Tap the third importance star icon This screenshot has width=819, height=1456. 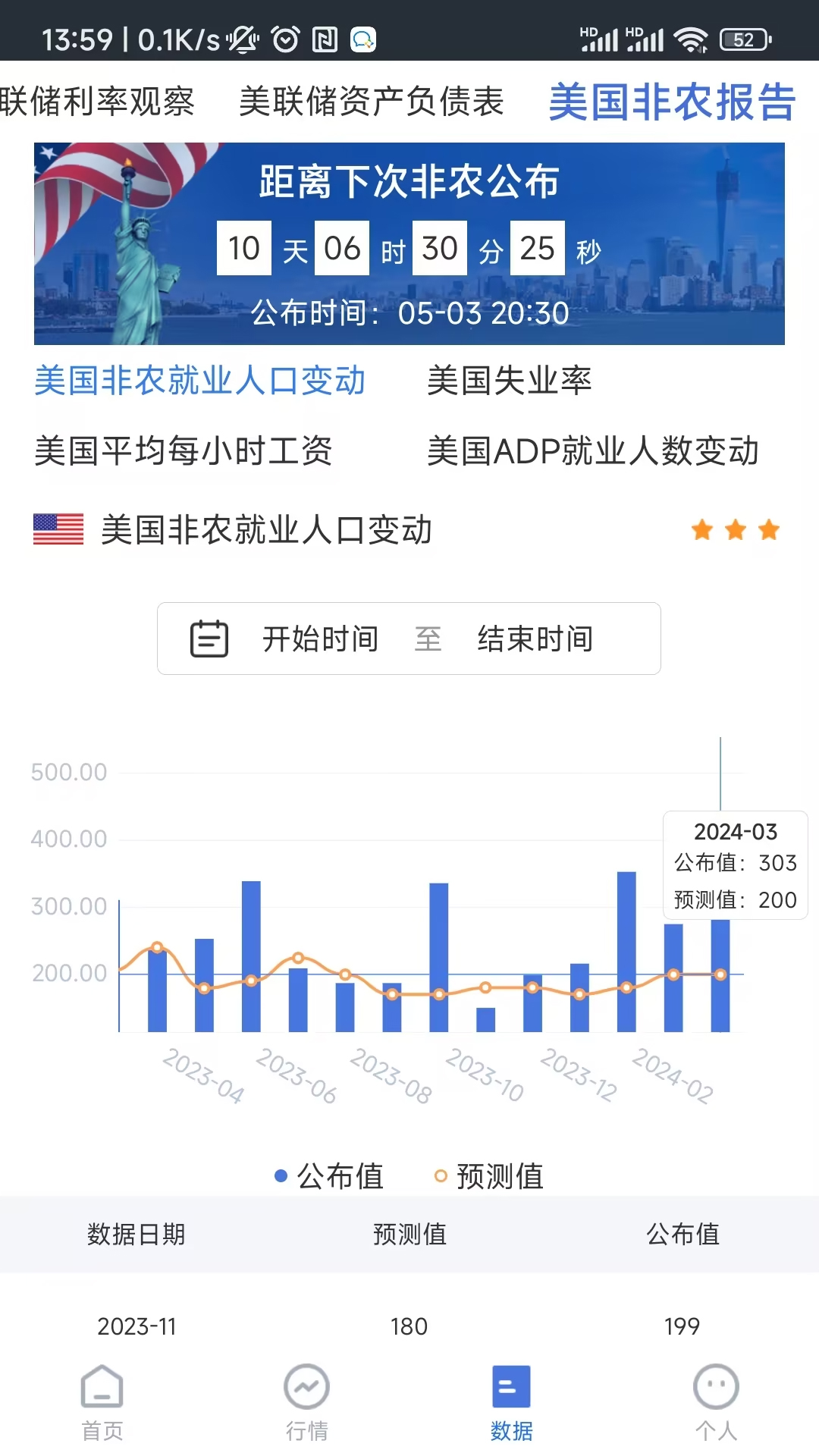pos(768,529)
